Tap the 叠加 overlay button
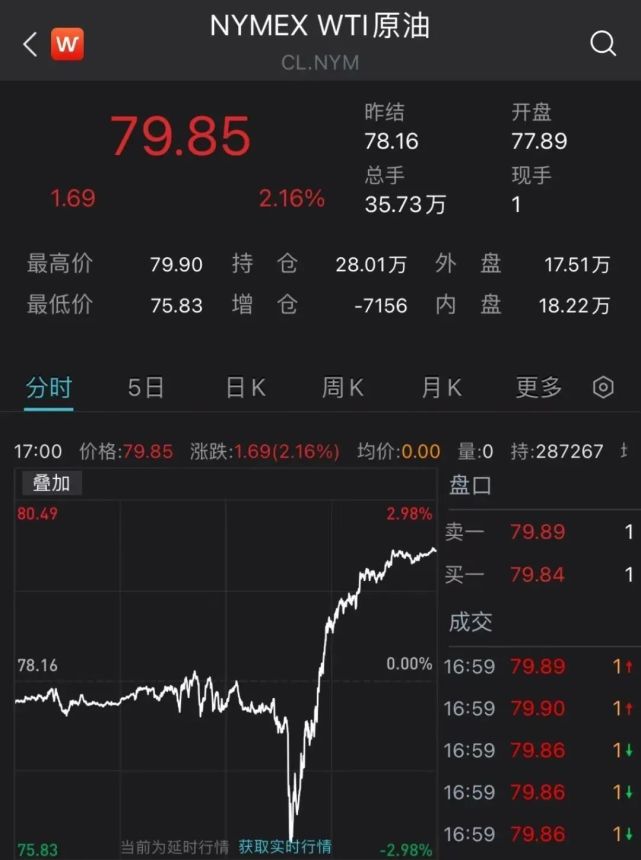 point(52,483)
